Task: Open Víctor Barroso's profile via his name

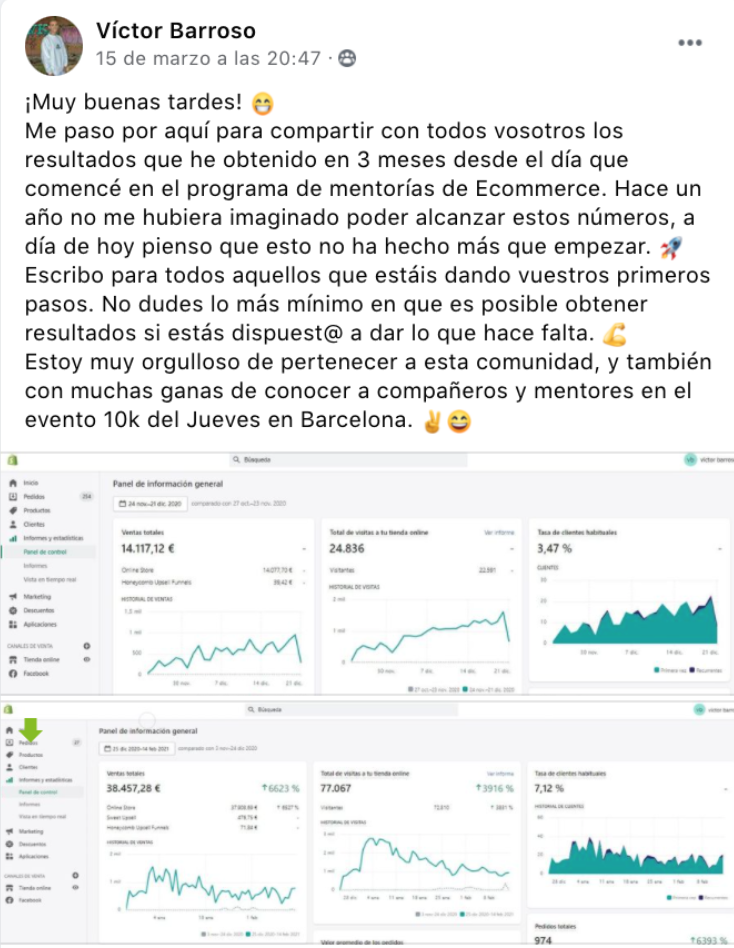Action: pos(176,31)
